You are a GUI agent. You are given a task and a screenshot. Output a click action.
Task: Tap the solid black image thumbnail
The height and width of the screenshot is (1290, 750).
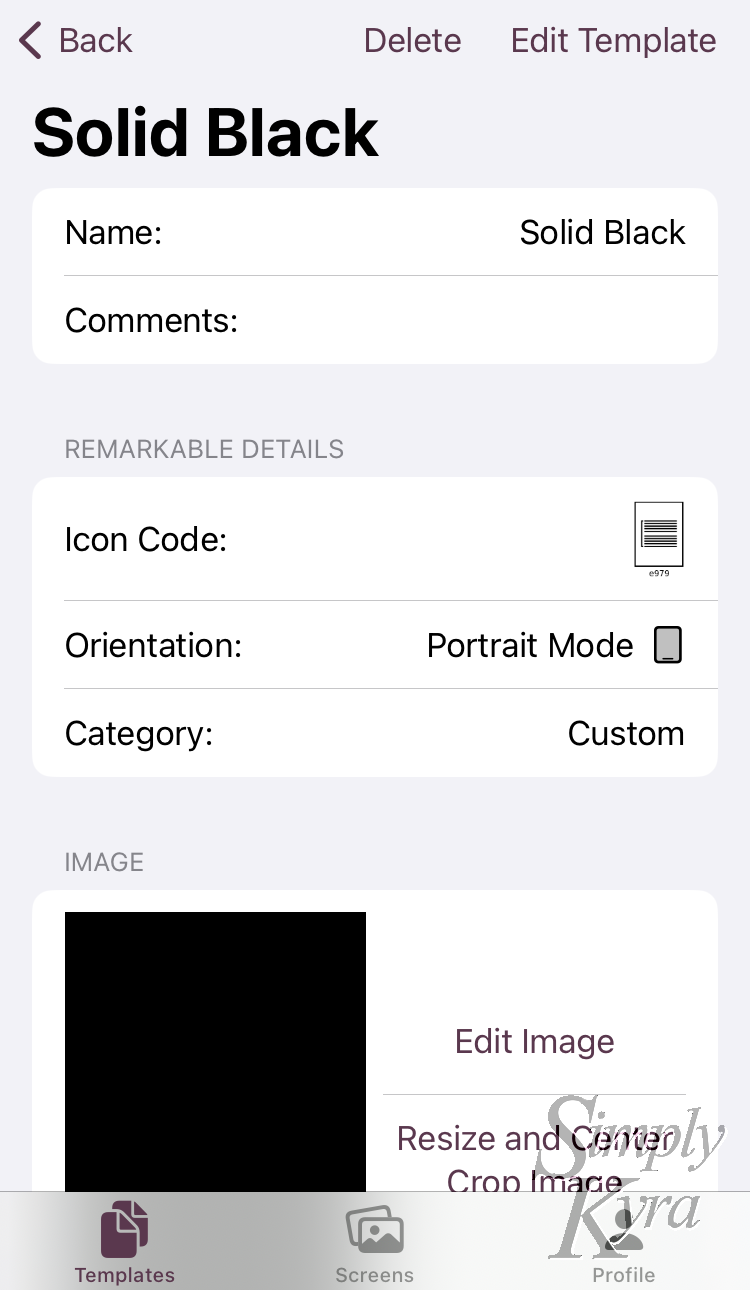(215, 1050)
